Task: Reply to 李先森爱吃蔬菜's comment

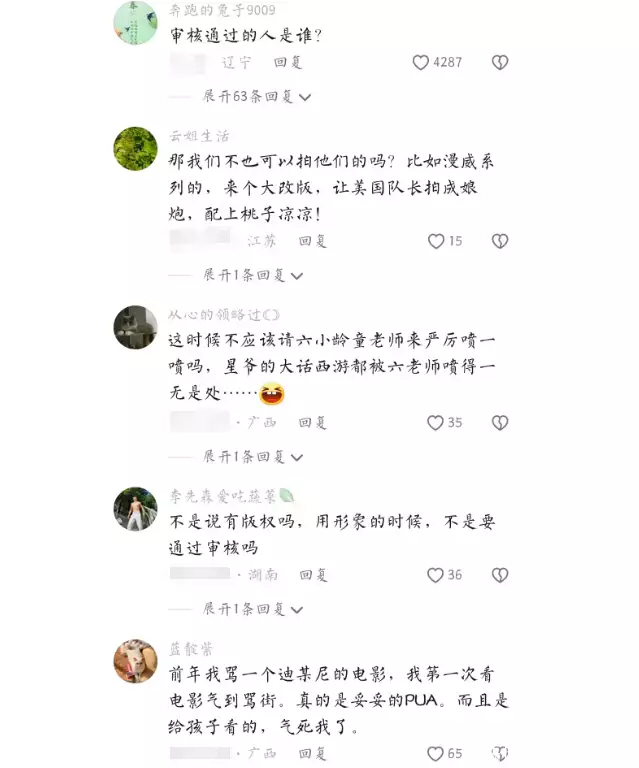Action: (x=313, y=575)
